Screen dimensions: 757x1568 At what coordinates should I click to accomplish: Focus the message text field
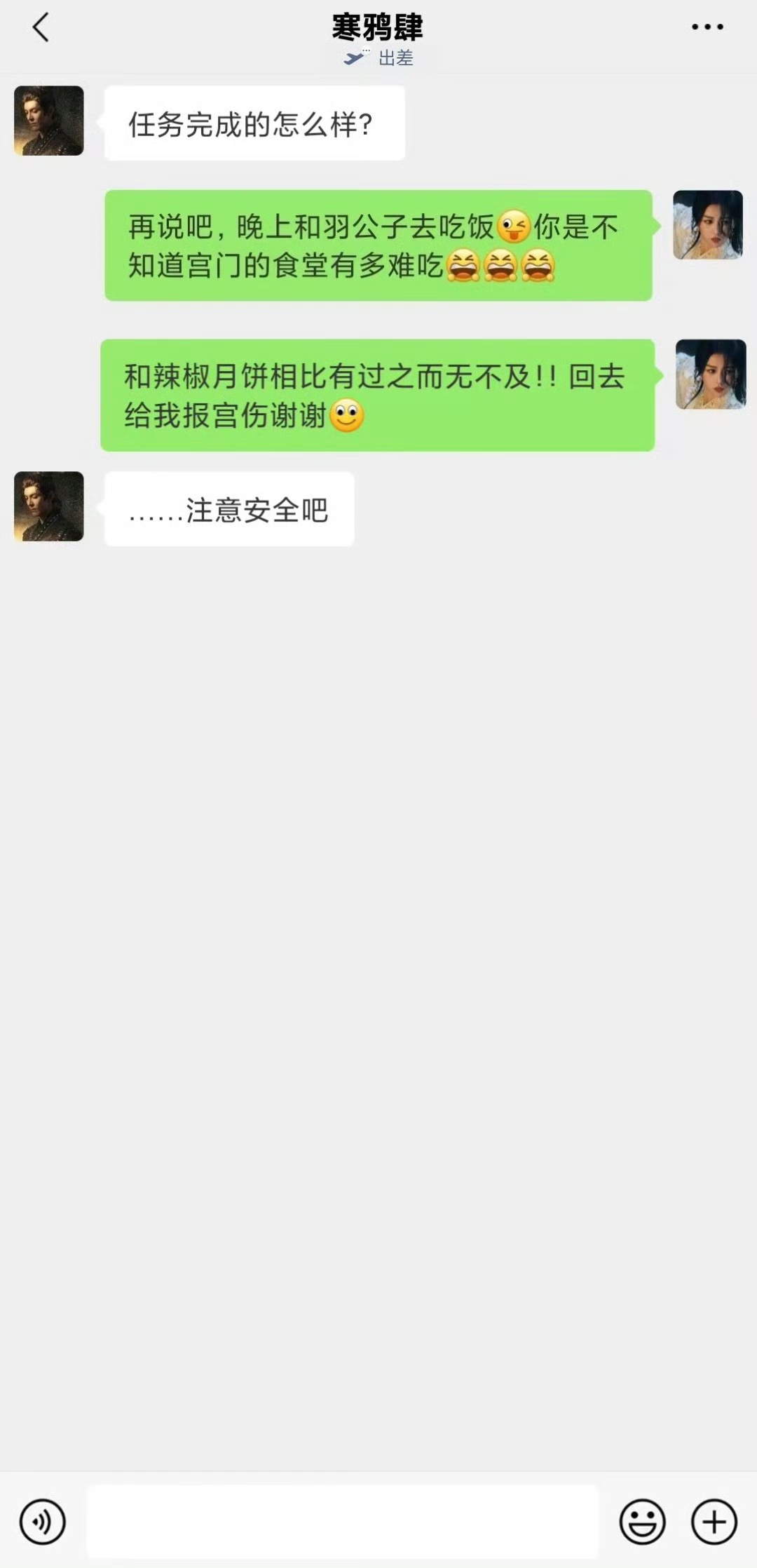[x=342, y=1521]
